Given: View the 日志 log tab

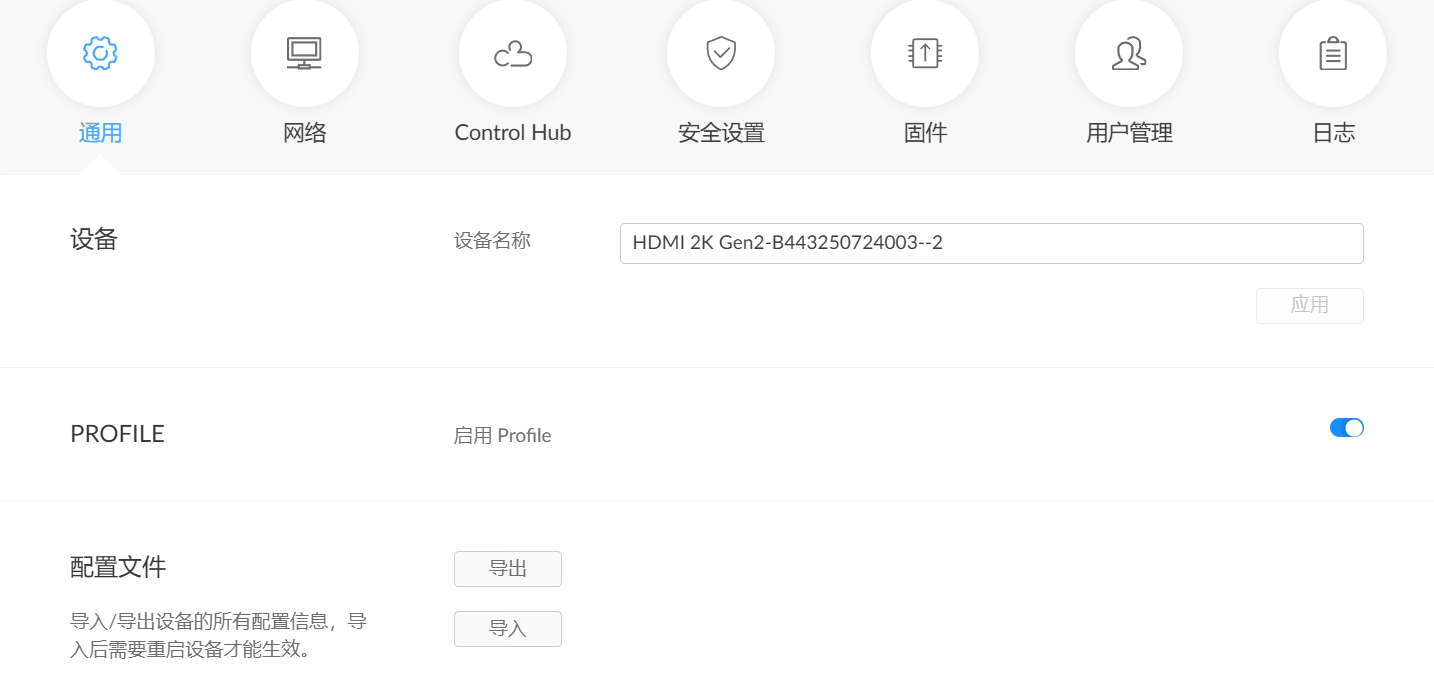Looking at the screenshot, I should point(1333,54).
